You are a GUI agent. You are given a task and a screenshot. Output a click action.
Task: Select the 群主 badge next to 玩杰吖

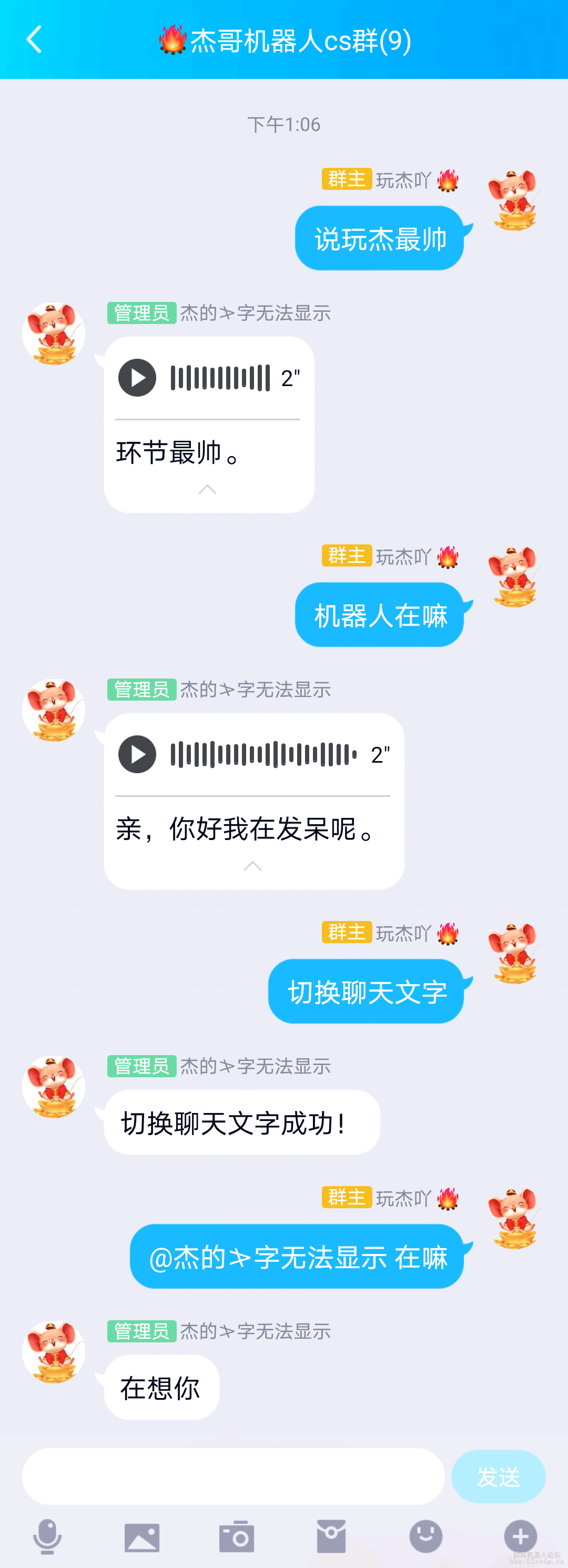click(x=347, y=179)
